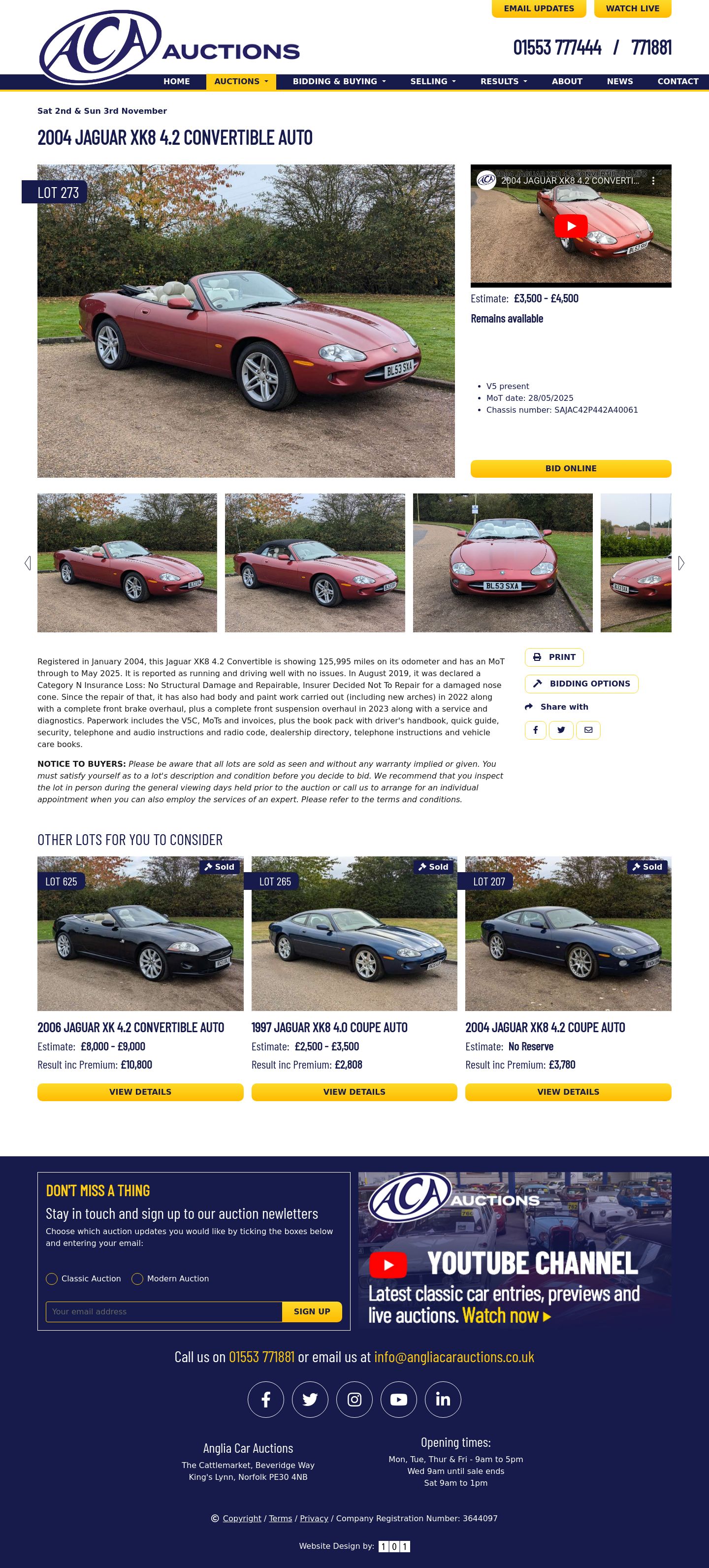
Task: Open the Privacy link
Action: tap(314, 1518)
